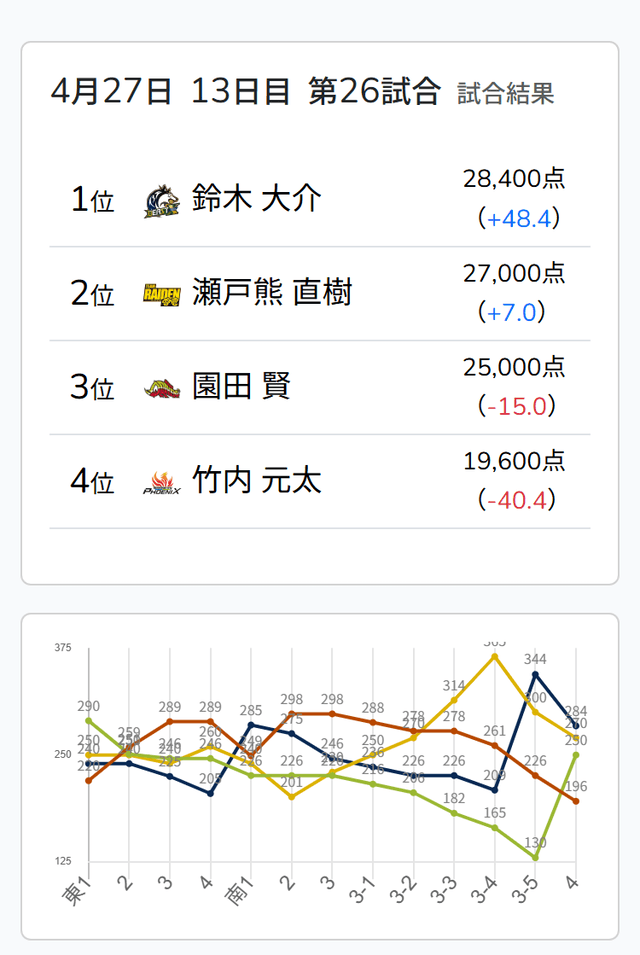Open third-place player 園田 賢's row
Screen dimensions: 640x955
click(320, 387)
